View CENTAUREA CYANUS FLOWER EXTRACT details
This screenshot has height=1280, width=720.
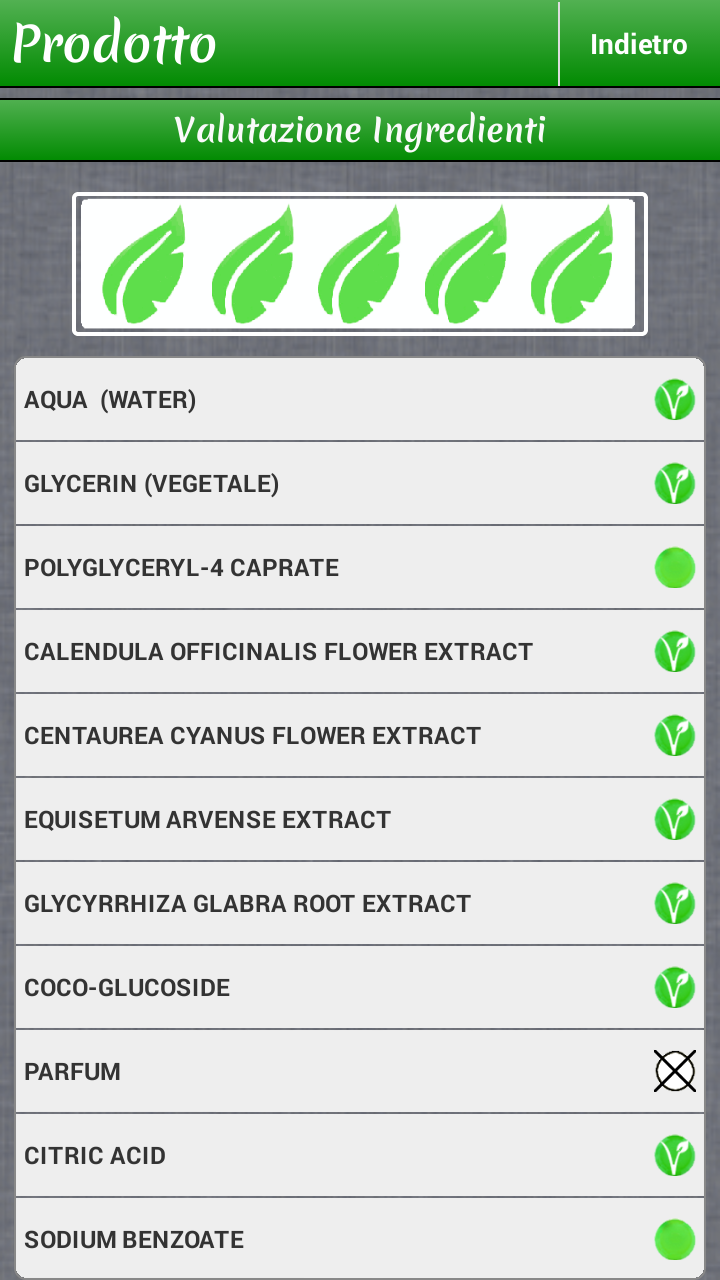[x=360, y=736]
